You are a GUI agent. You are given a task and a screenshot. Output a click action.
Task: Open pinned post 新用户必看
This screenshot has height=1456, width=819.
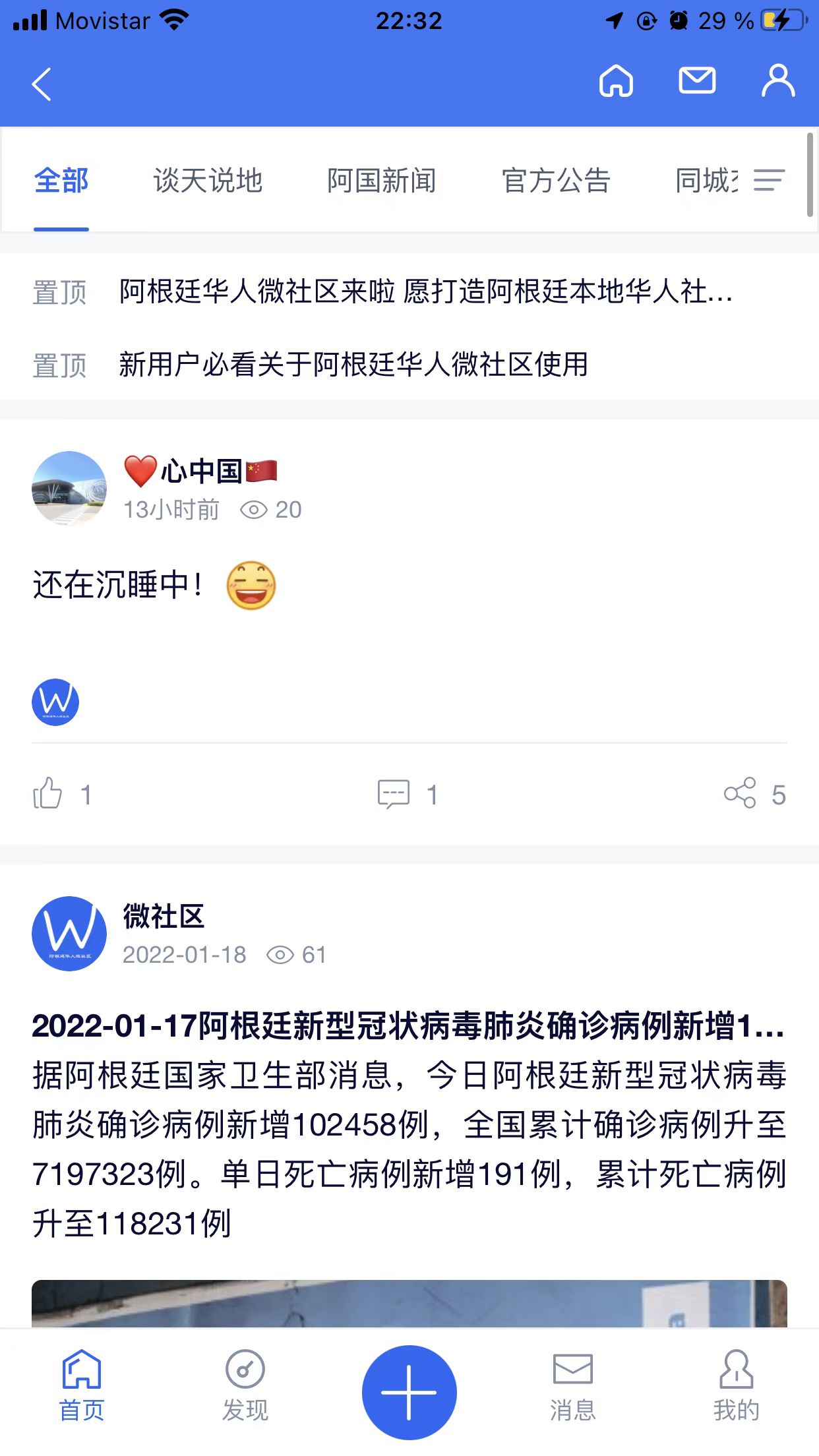pyautogui.click(x=353, y=365)
